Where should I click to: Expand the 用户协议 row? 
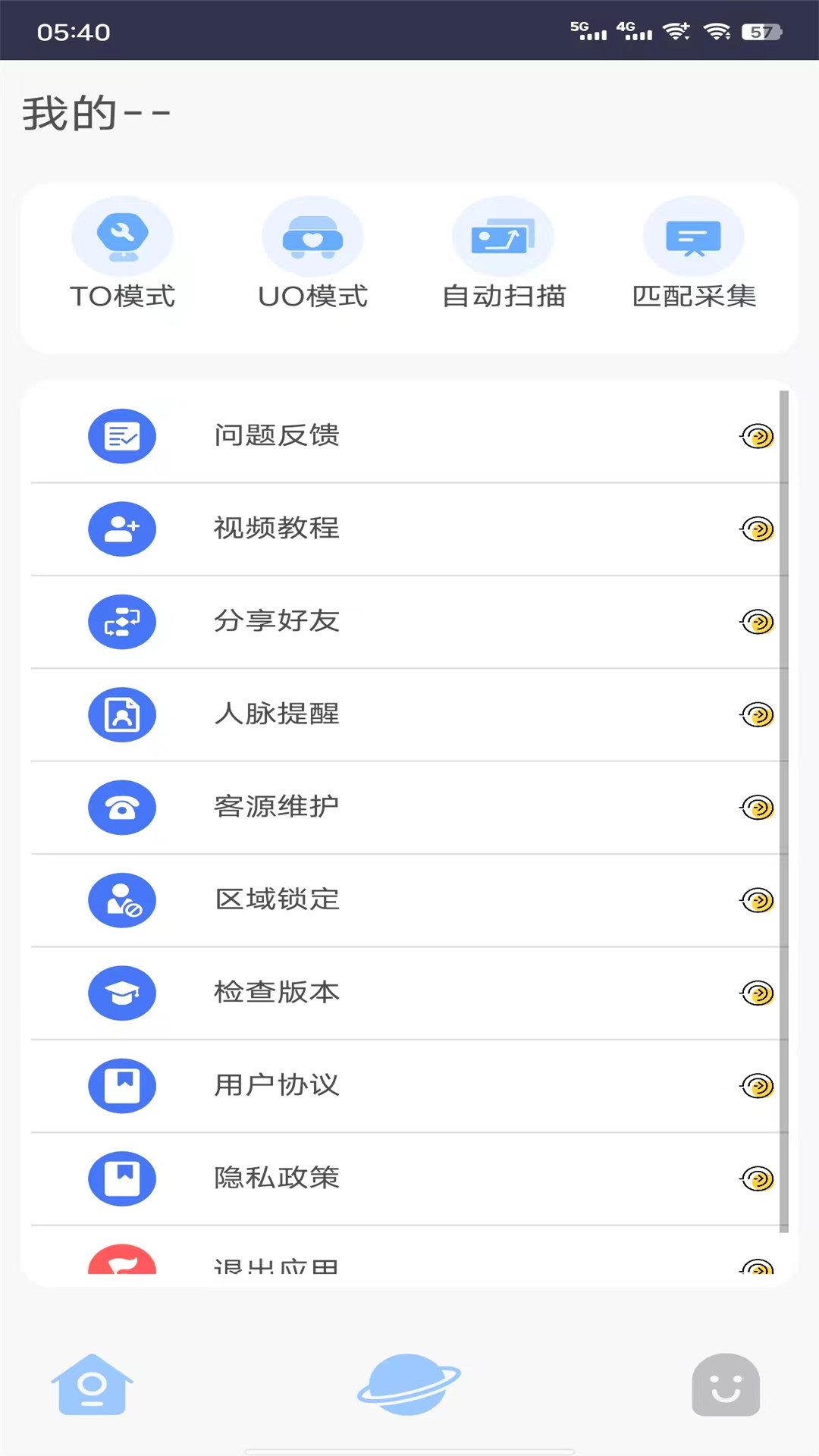pyautogui.click(x=409, y=1086)
